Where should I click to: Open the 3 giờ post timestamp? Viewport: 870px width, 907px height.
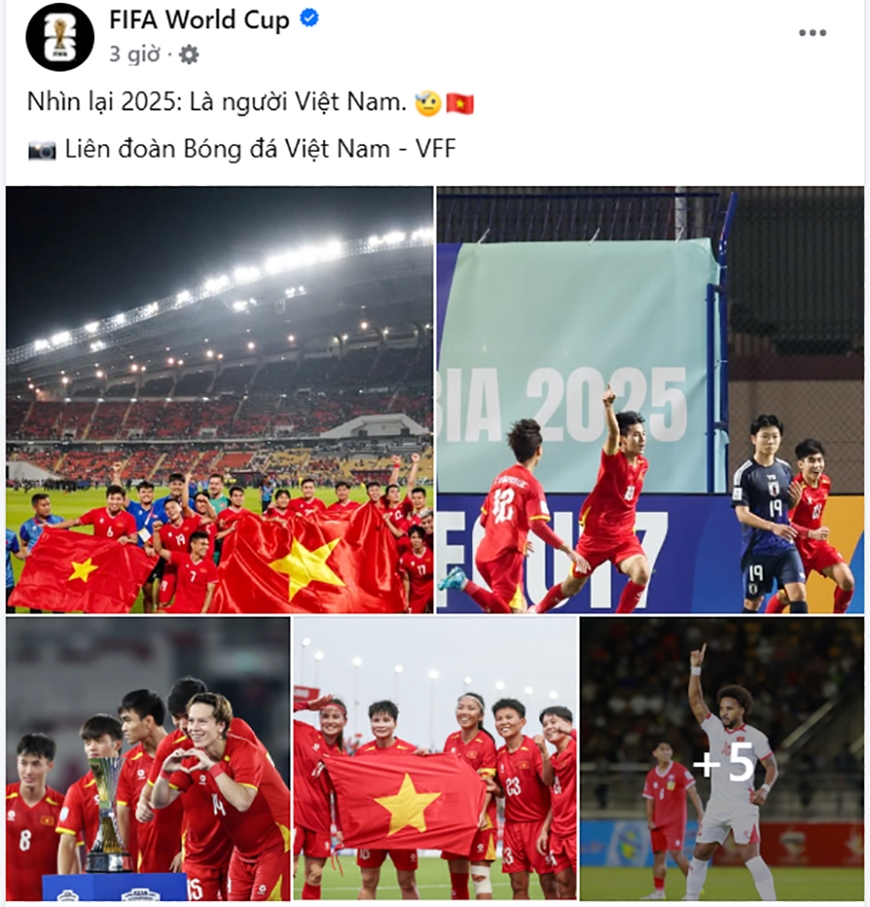coord(134,54)
